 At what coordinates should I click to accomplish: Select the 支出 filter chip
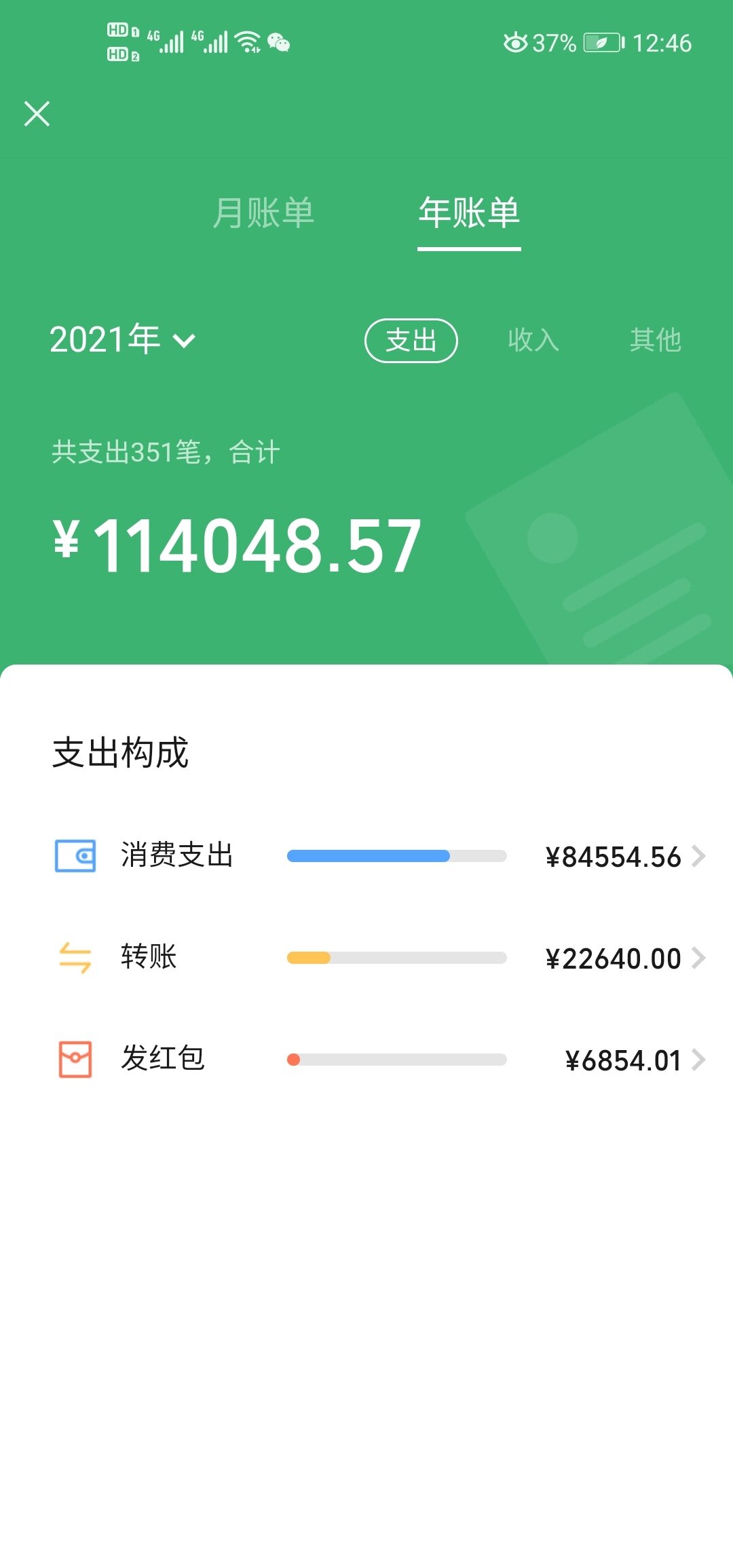(x=411, y=340)
